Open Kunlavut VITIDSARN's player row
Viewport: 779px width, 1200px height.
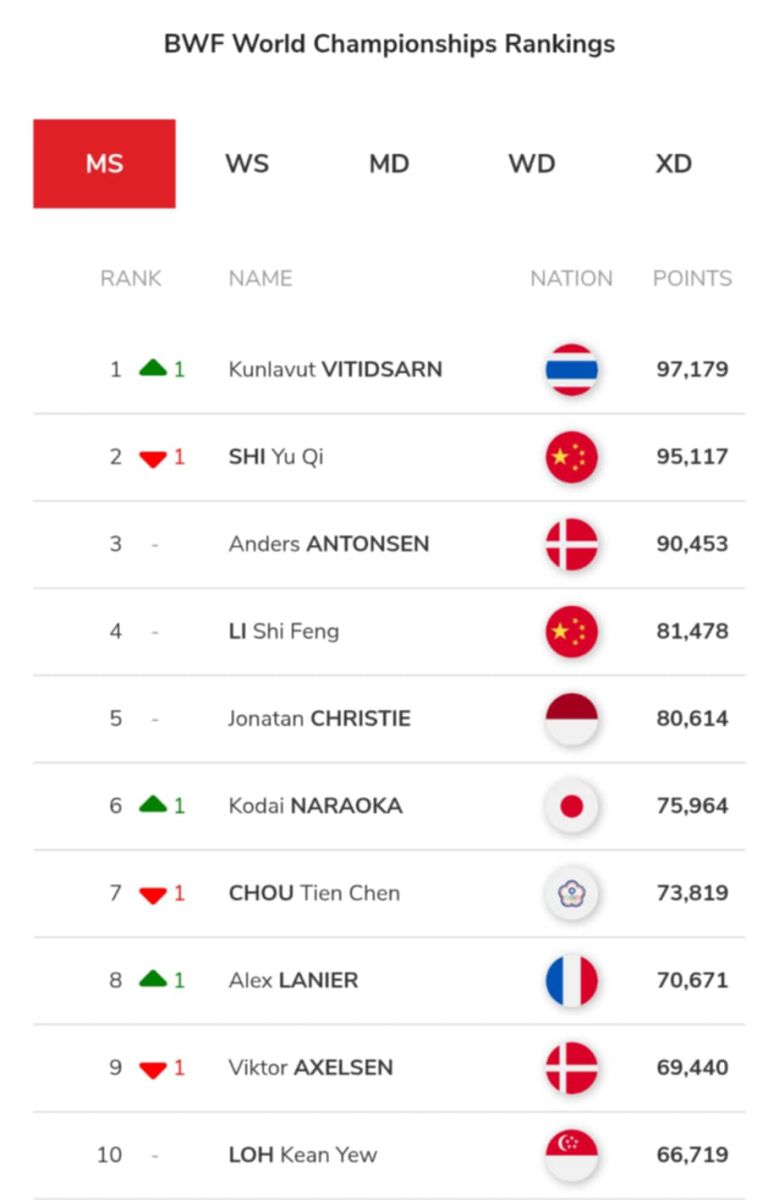coord(335,369)
